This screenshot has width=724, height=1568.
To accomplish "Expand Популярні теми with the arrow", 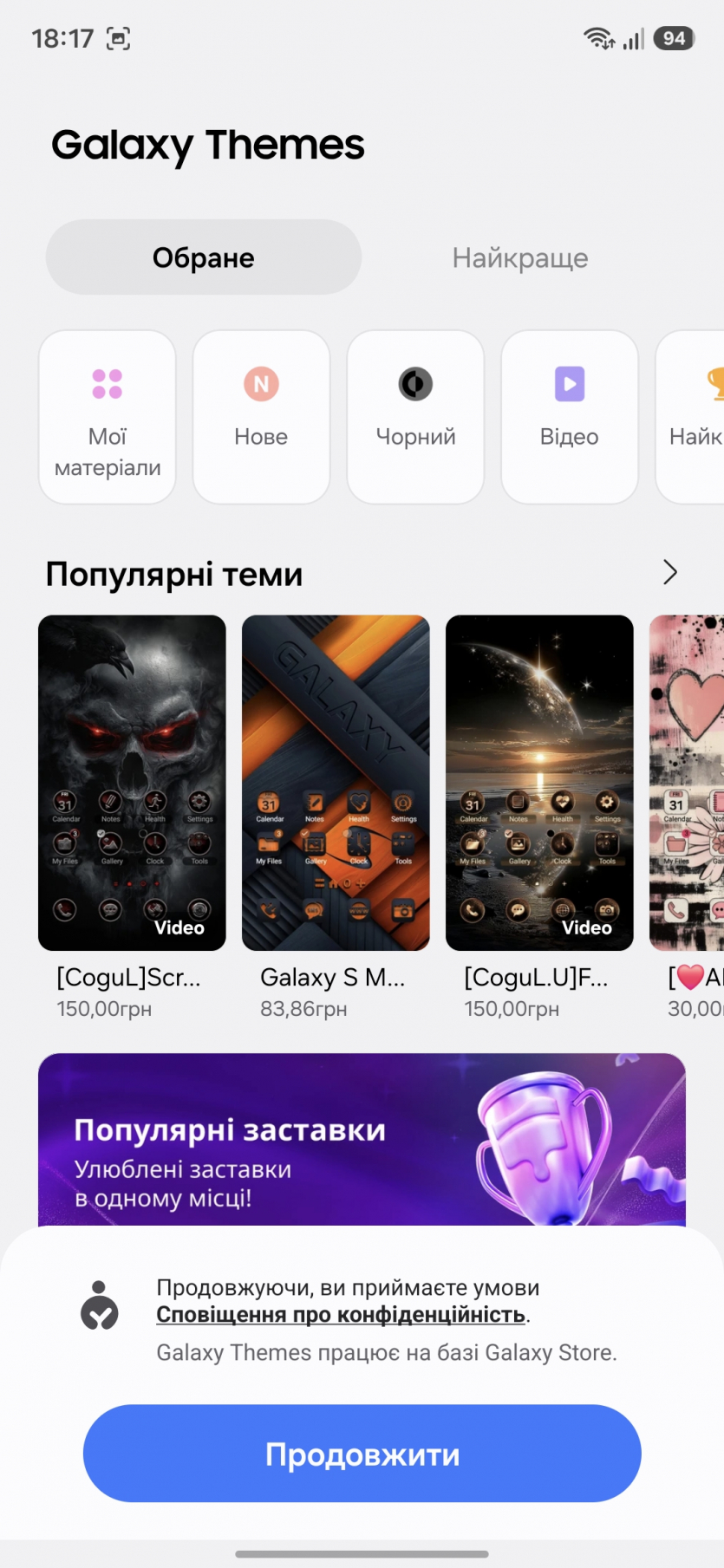I will click(669, 572).
